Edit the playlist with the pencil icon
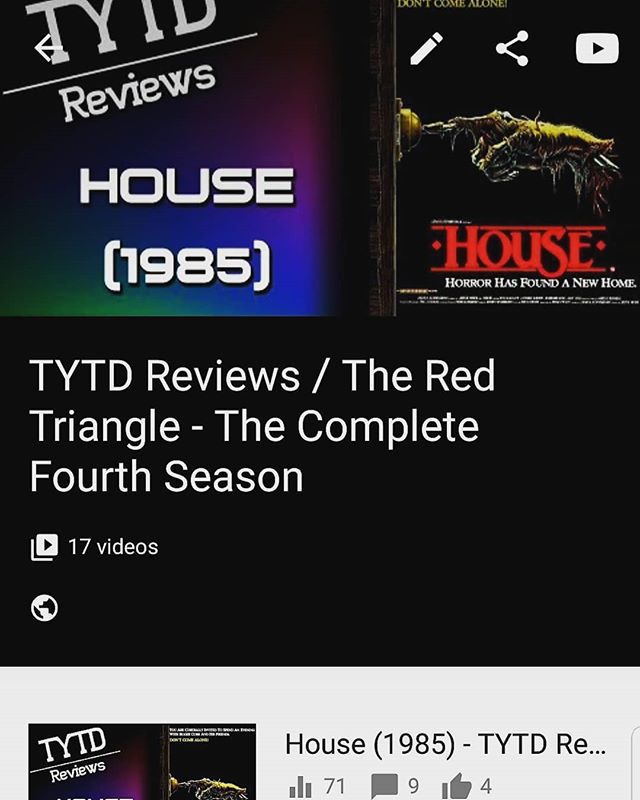Image resolution: width=640 pixels, height=800 pixels. pyautogui.click(x=427, y=48)
